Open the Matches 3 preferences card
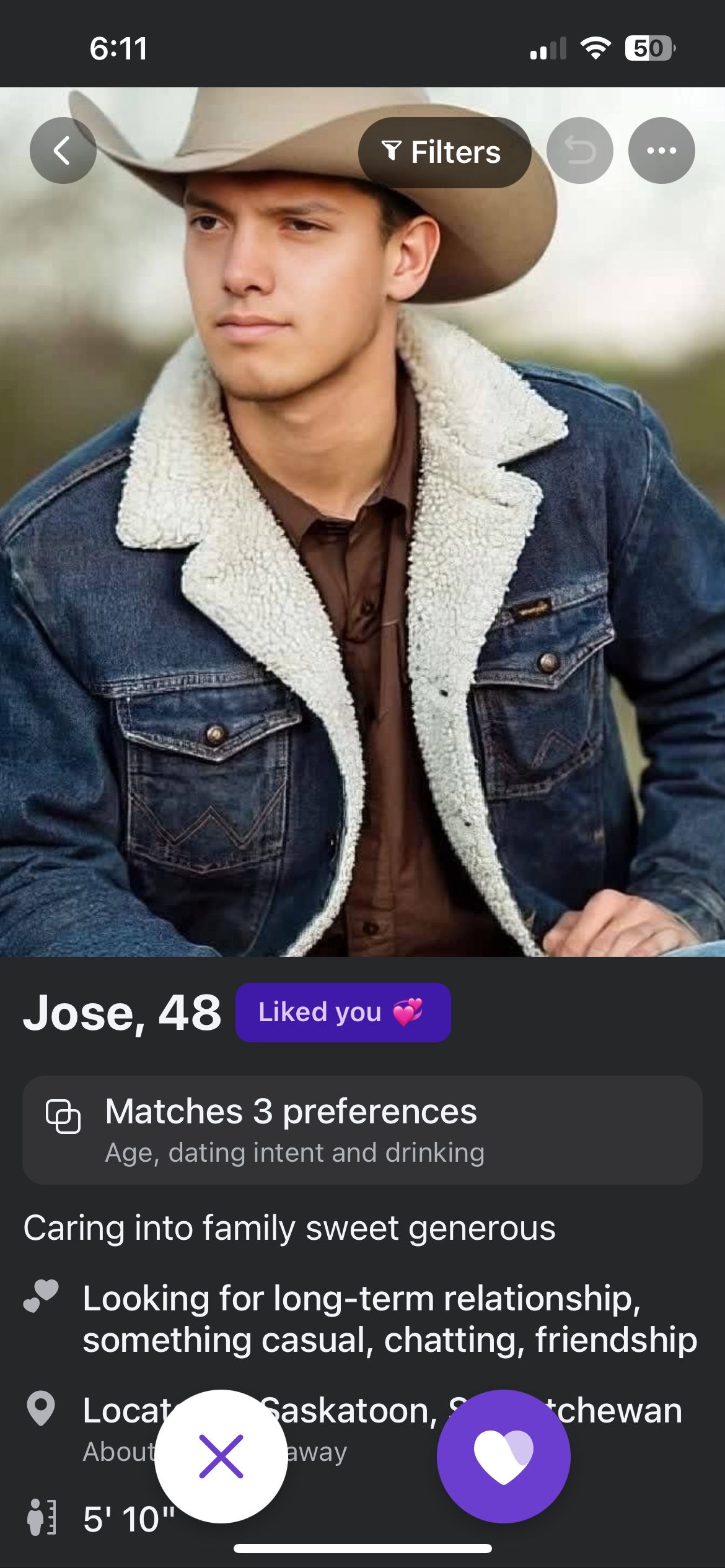Viewport: 725px width, 1568px height. click(x=362, y=1130)
